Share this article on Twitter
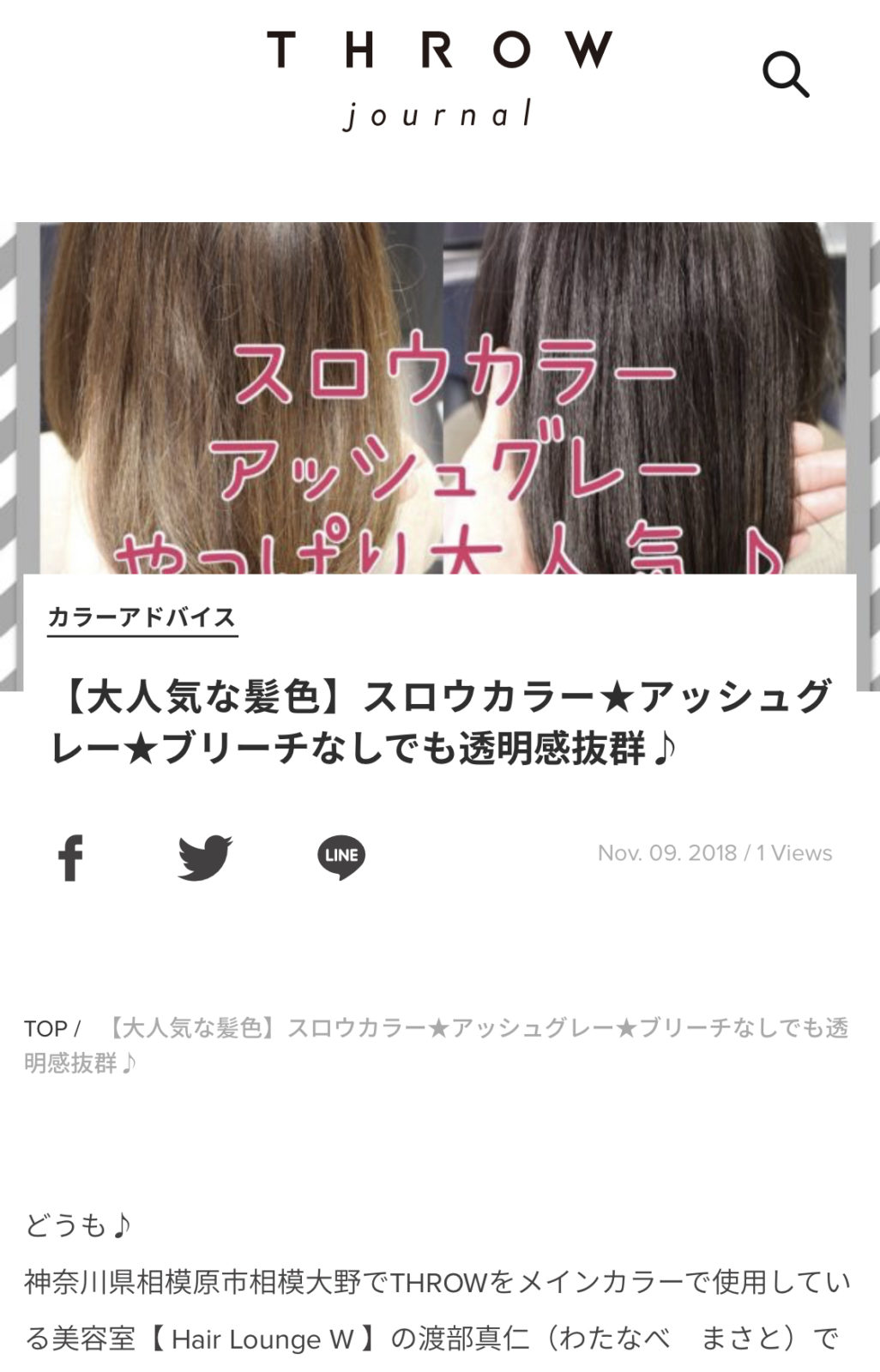 point(205,857)
